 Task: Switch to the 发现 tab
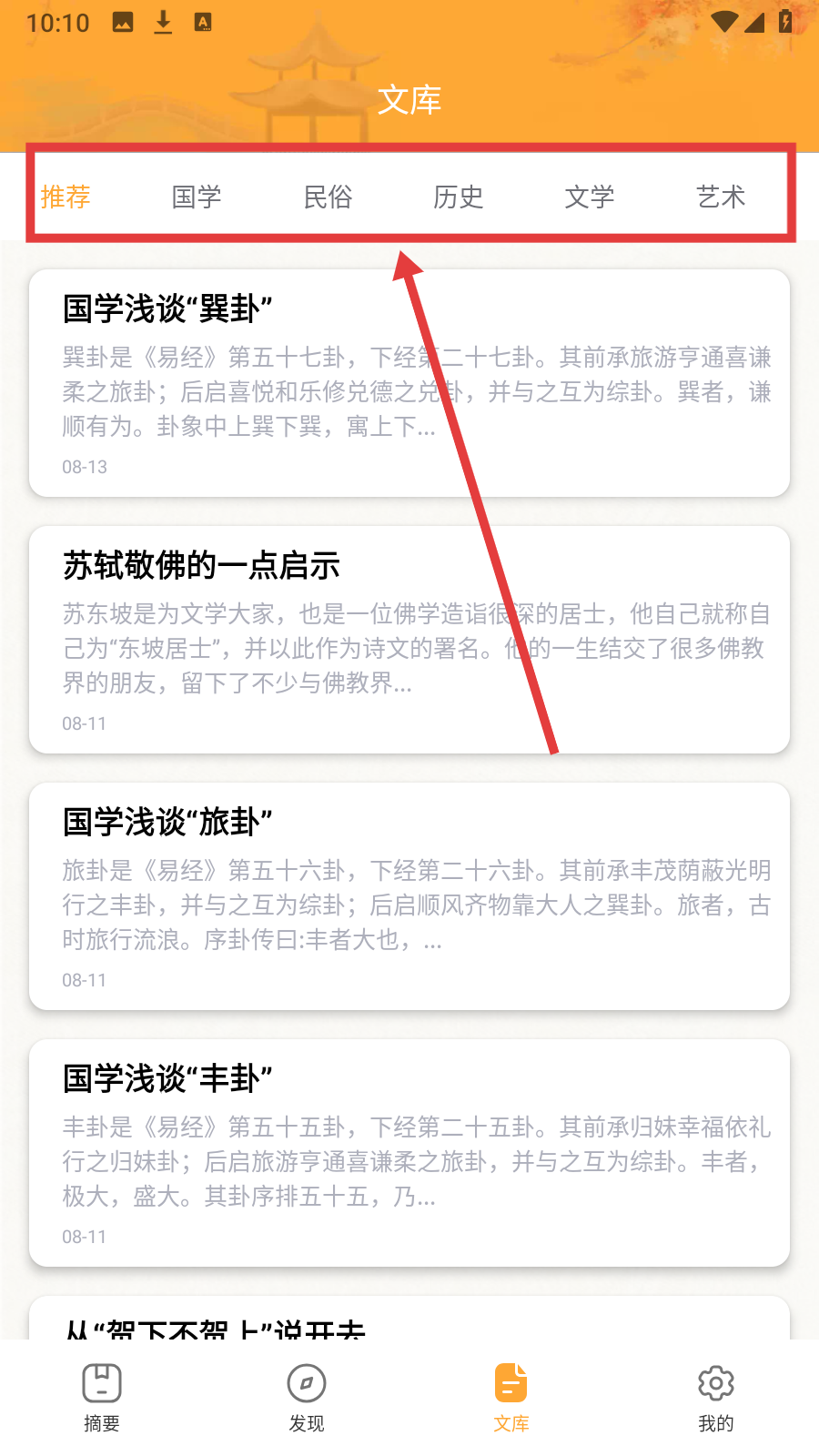(307, 1398)
